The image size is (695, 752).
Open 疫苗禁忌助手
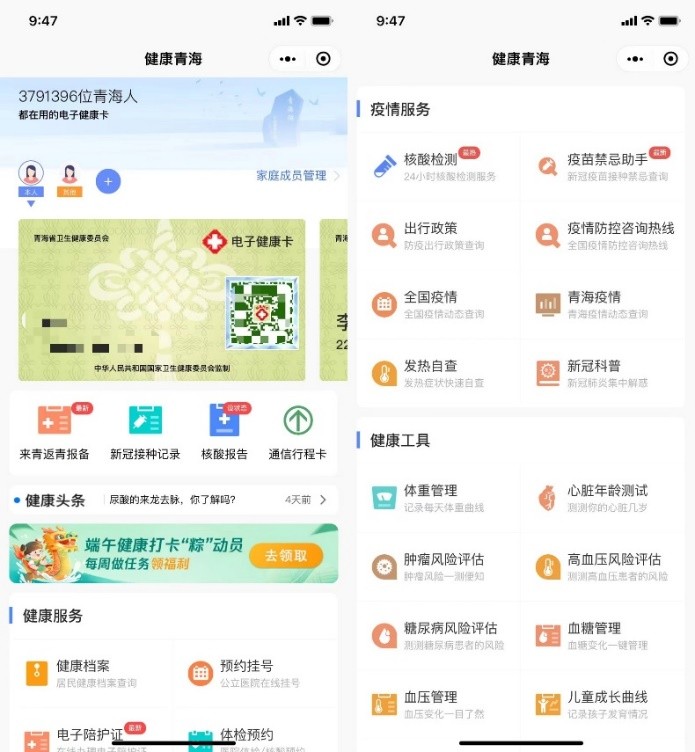pyautogui.click(x=602, y=167)
